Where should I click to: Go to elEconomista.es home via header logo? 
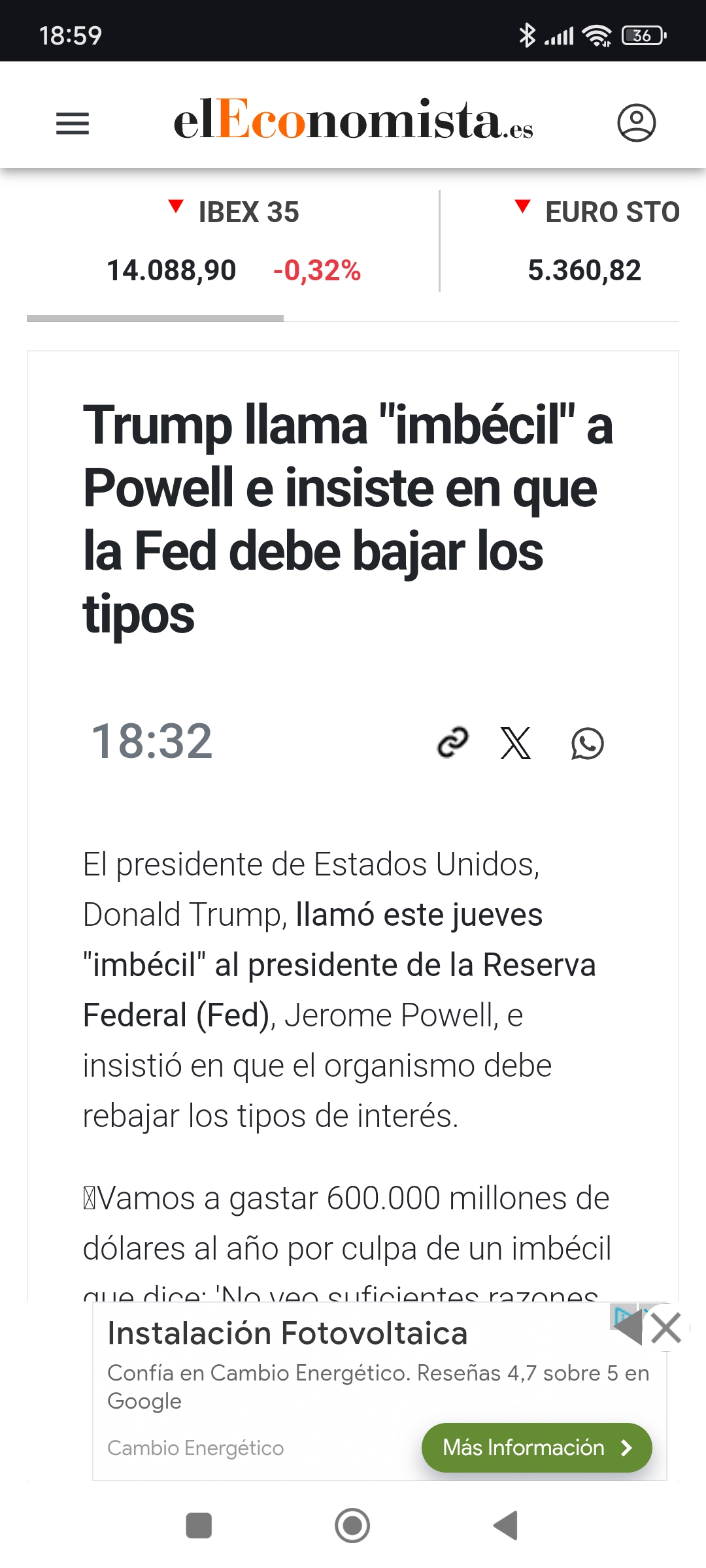(353, 120)
